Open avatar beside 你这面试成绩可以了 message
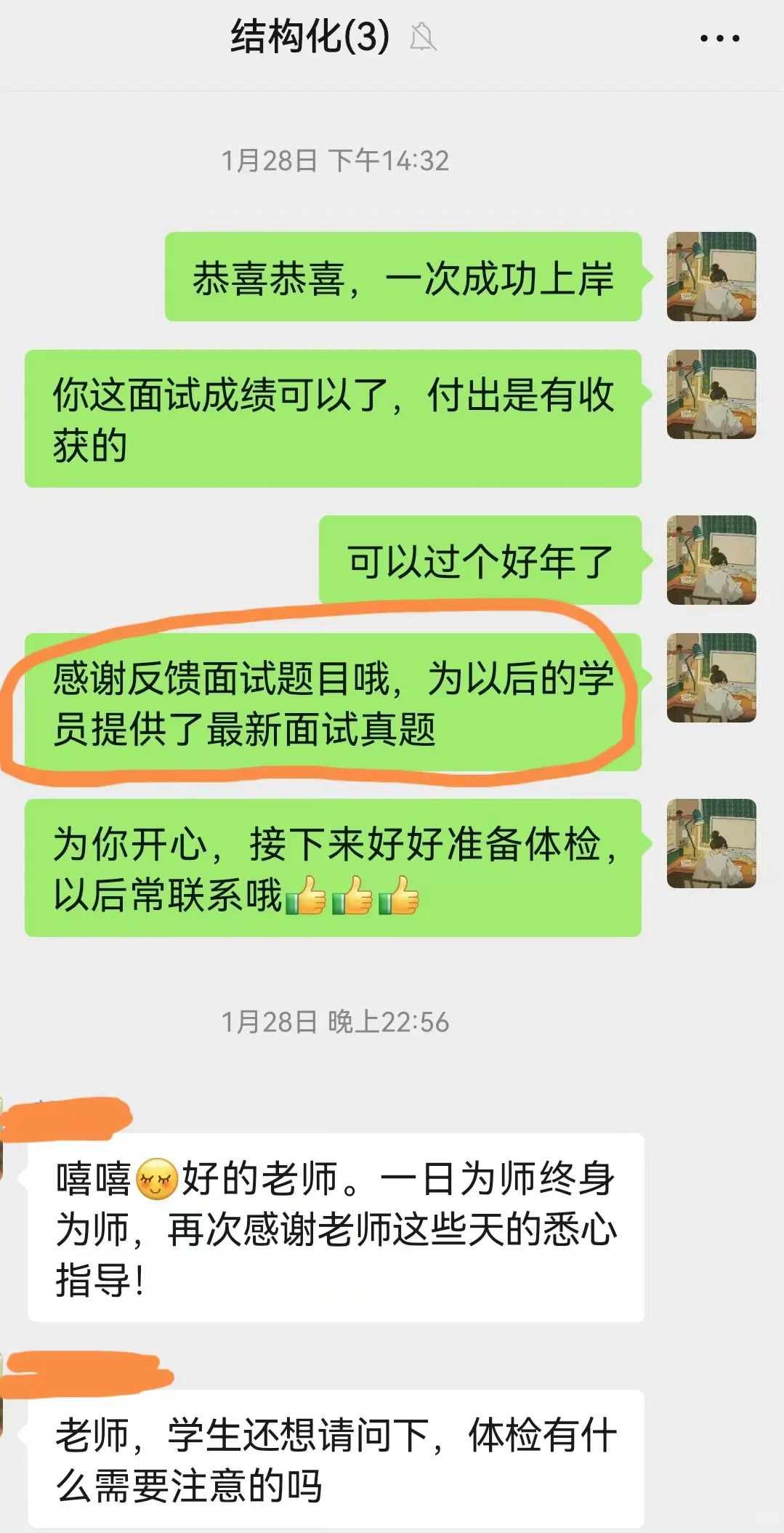The width and height of the screenshot is (784, 1533). click(x=711, y=394)
